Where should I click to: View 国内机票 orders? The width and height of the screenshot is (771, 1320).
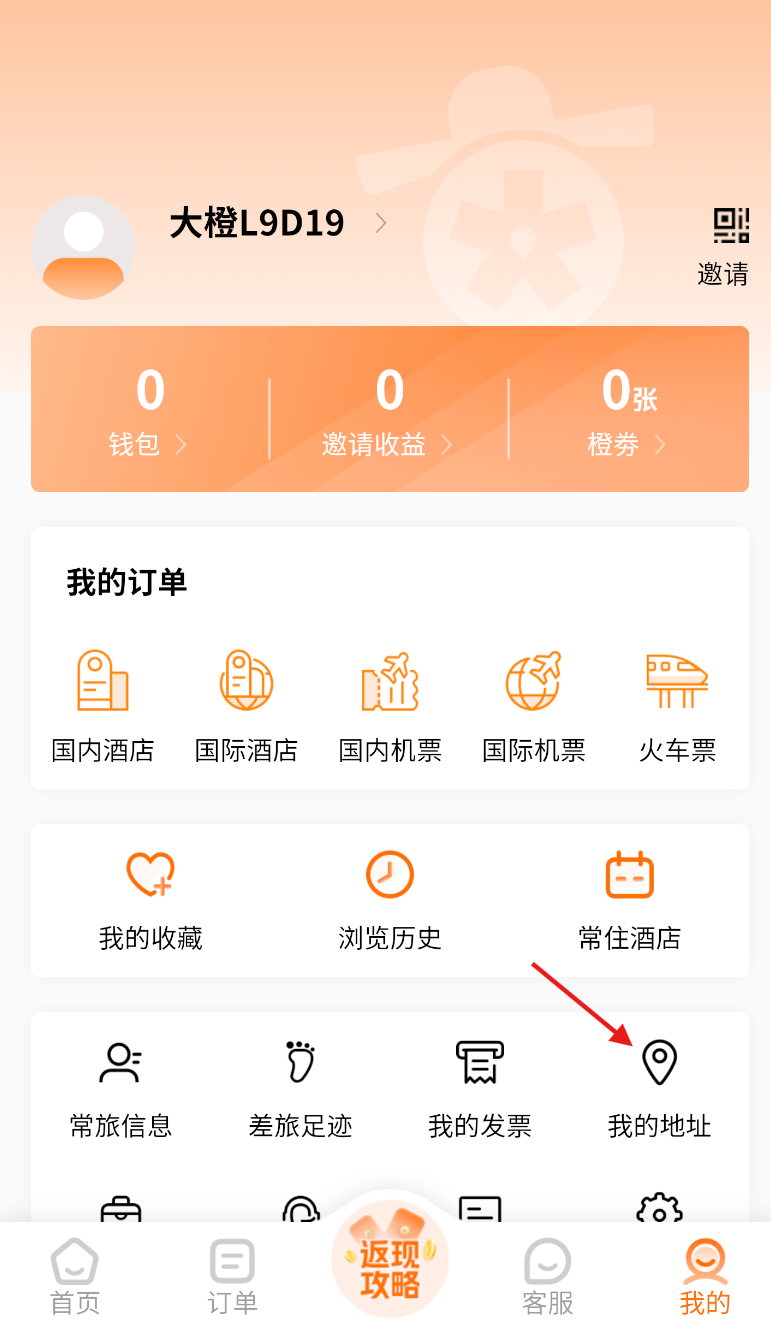[390, 705]
